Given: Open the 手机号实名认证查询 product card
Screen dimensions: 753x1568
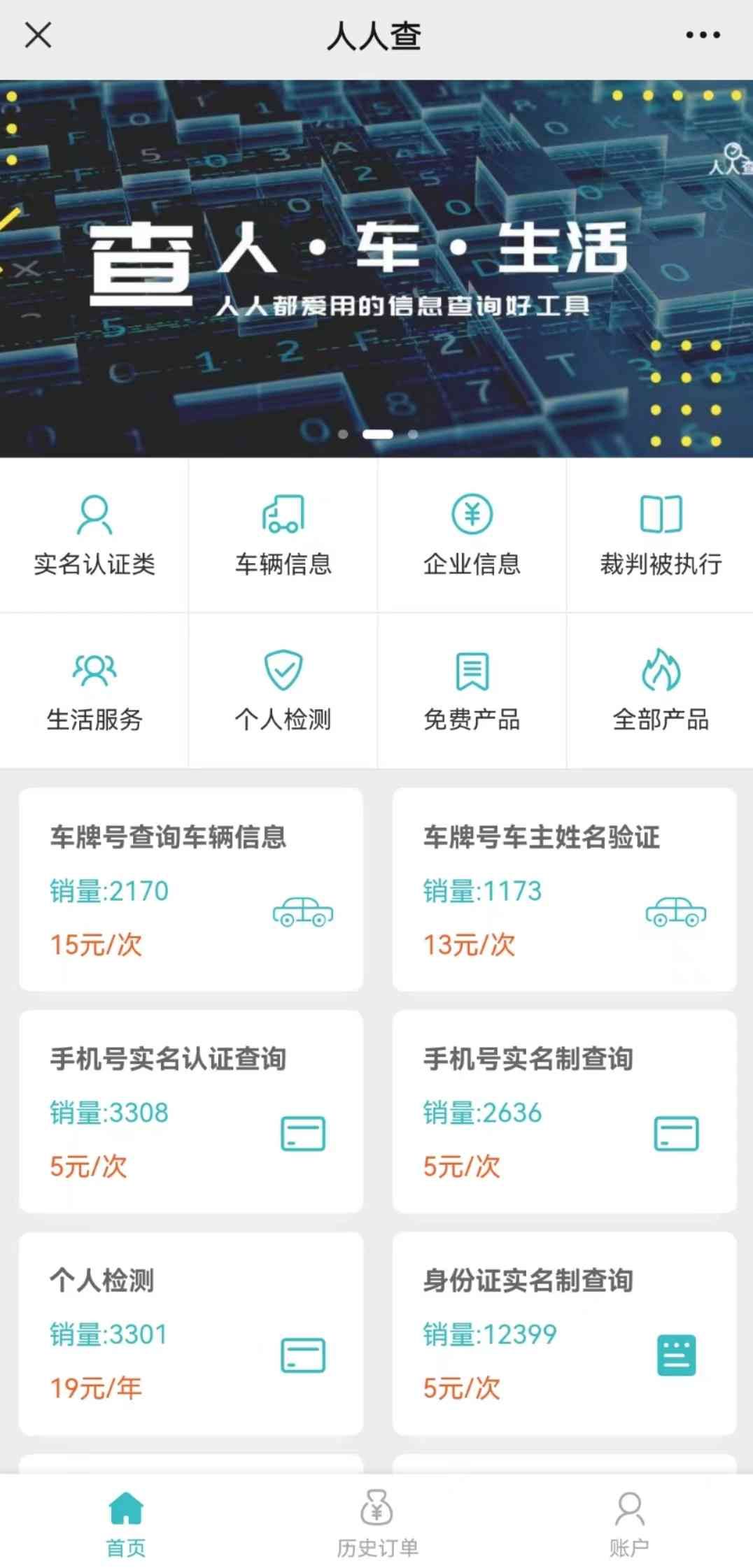Looking at the screenshot, I should [x=191, y=1111].
